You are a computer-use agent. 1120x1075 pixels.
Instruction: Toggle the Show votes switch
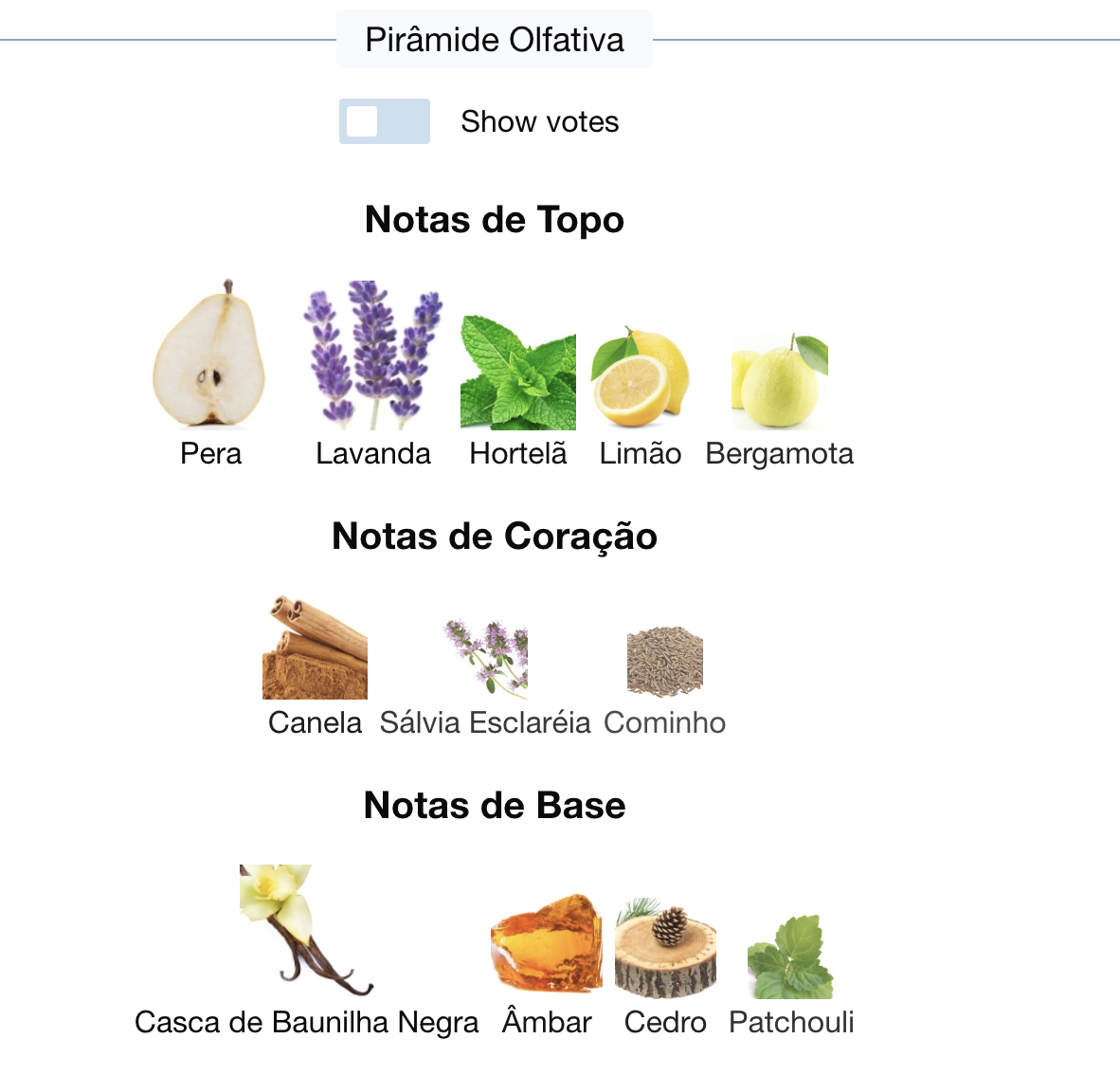384,121
